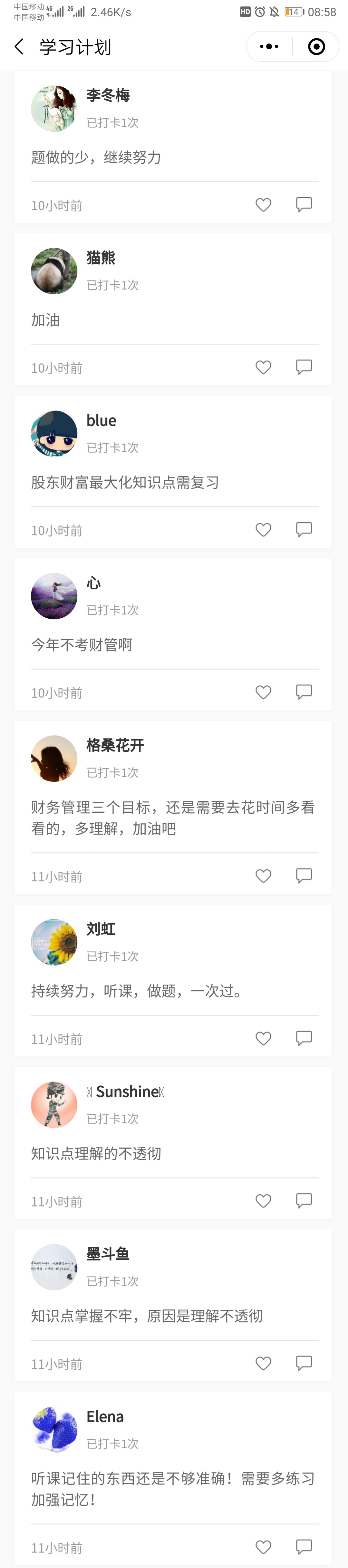
Task: Like 猫熊's 加油 post
Action: point(264,367)
